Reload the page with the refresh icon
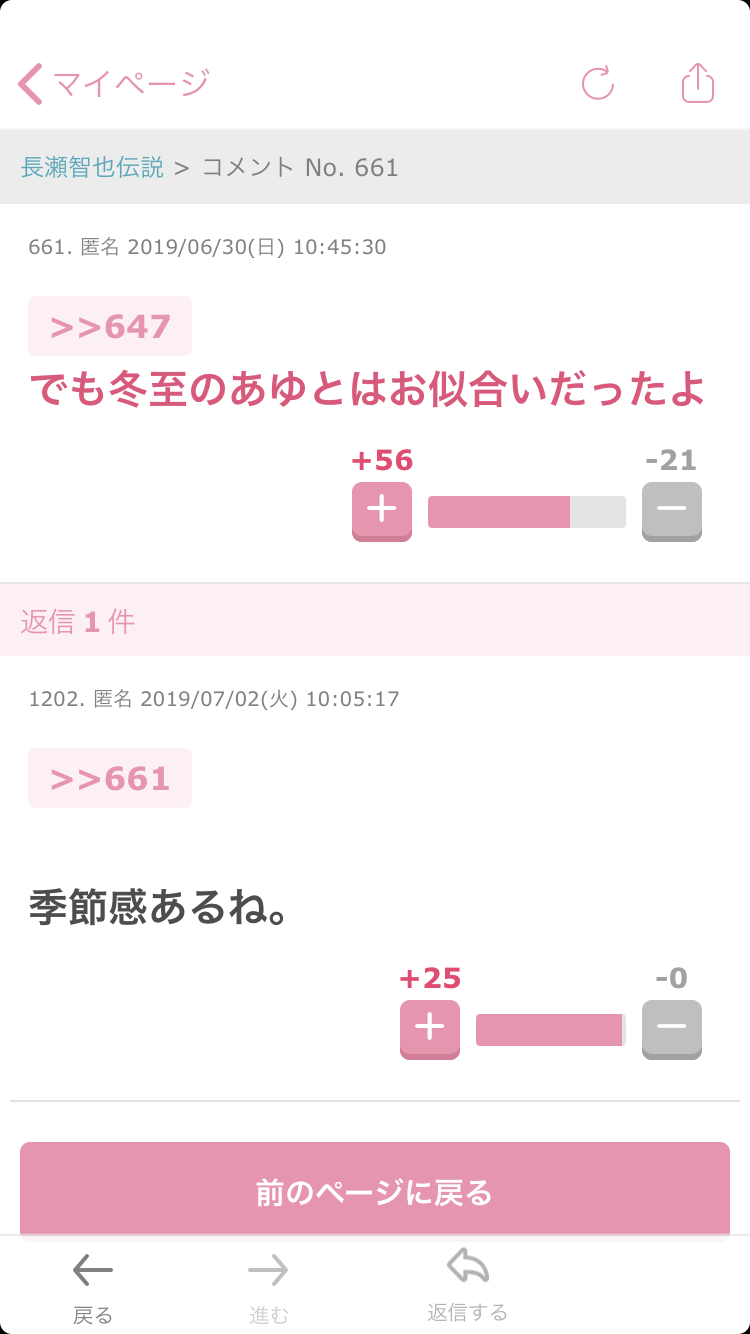 (598, 83)
